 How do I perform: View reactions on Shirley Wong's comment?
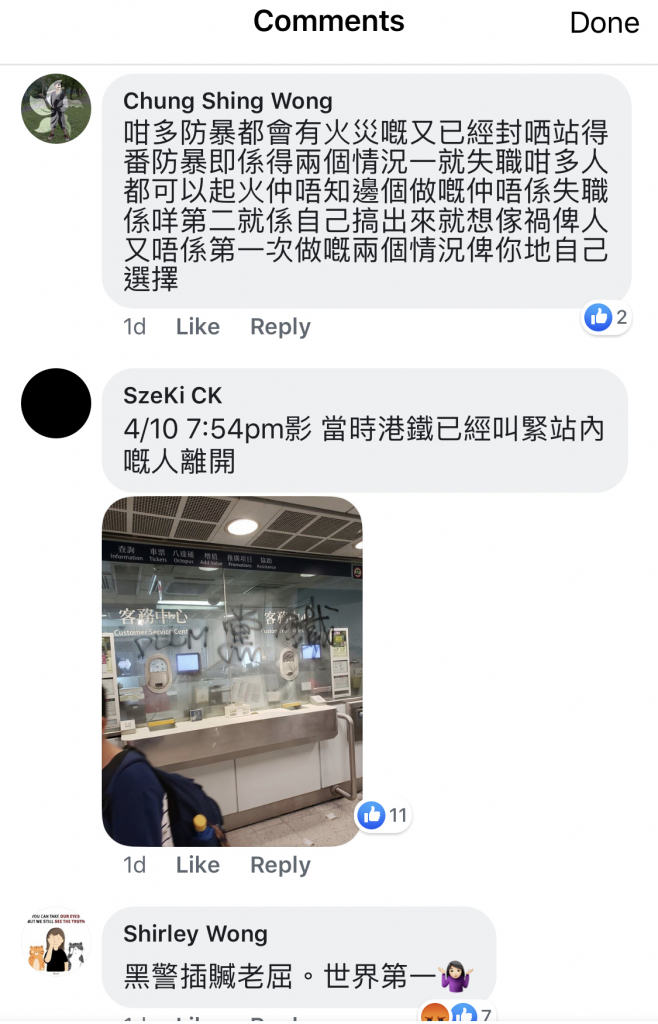pos(455,1014)
